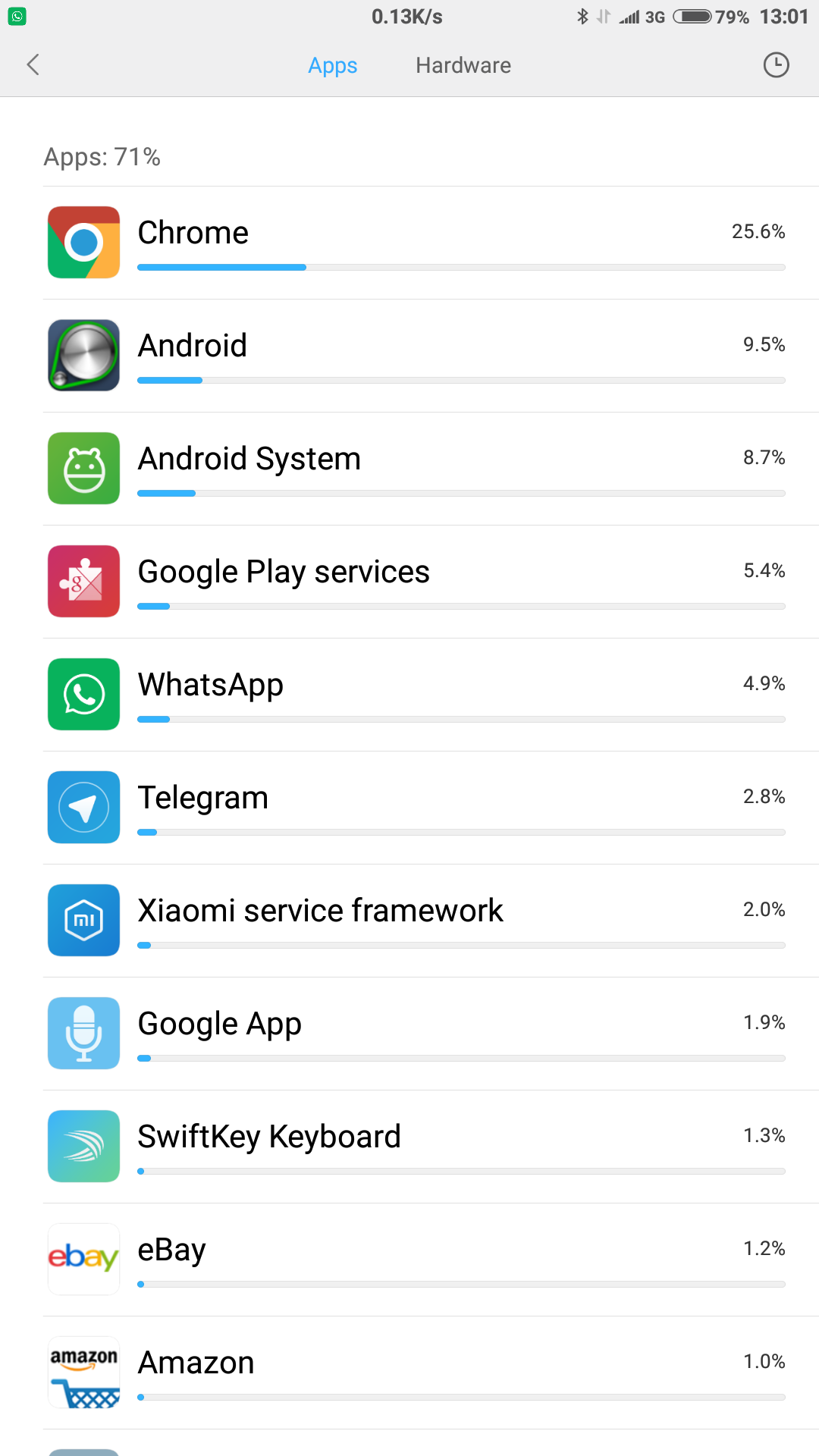819x1456 pixels.
Task: Check SwiftKey Keyboard battery usage
Action: (x=409, y=1147)
